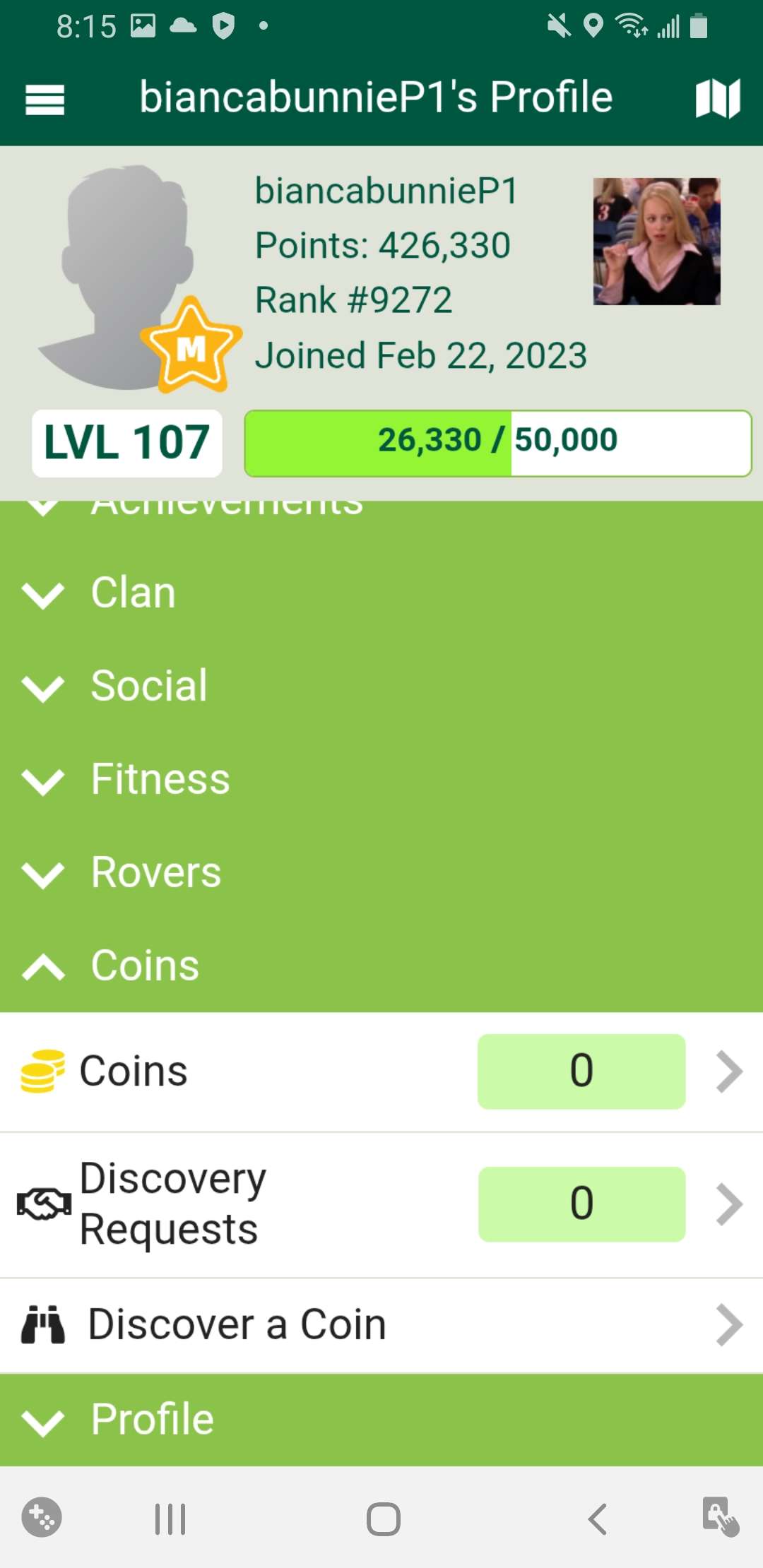
Task: Open the Coins row showing 0
Action: pos(381,1071)
